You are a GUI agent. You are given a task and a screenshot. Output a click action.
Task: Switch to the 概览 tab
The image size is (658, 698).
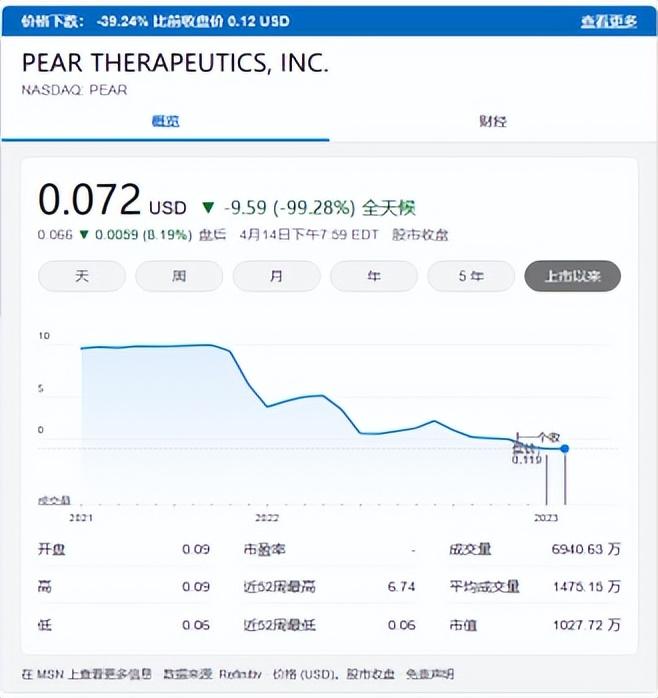tap(165, 121)
